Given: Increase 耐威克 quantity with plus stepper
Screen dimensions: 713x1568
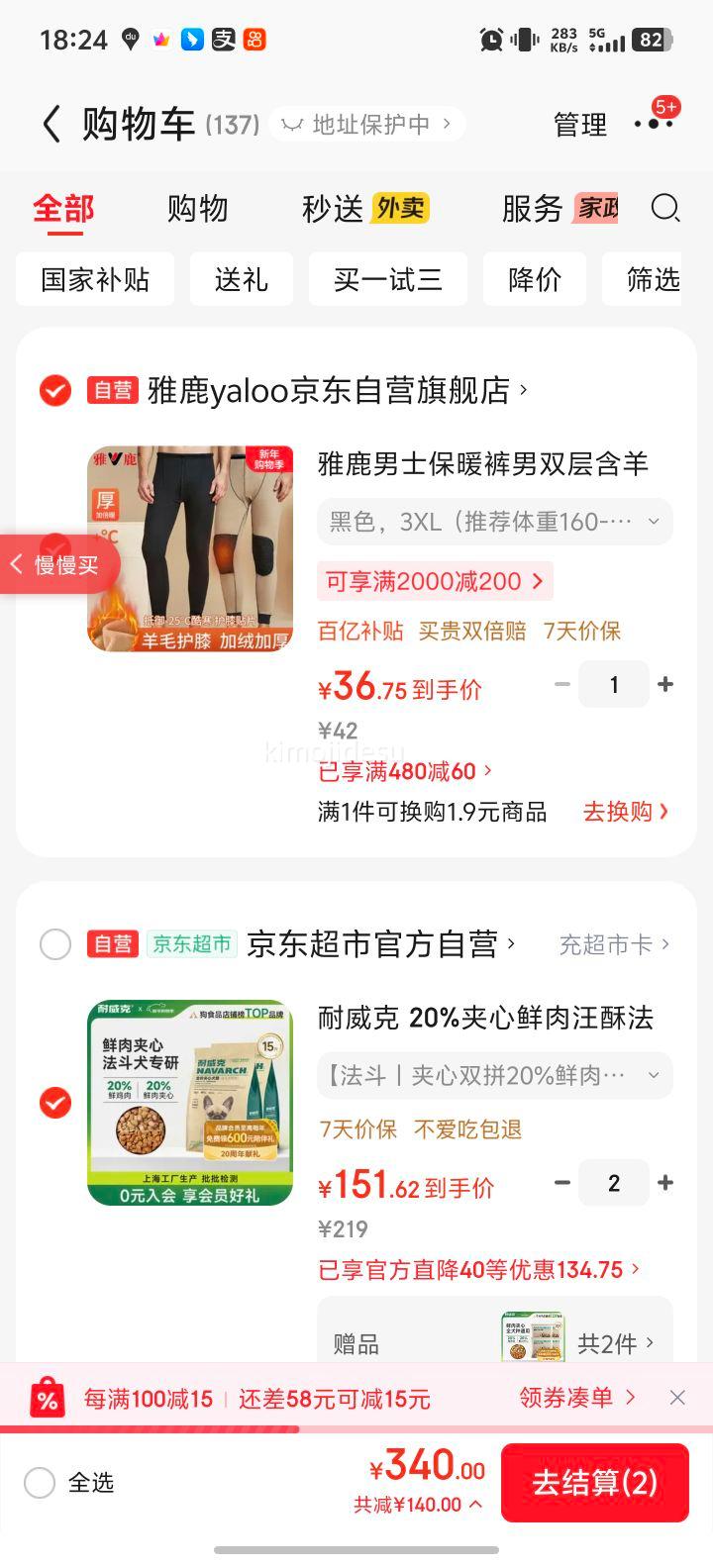Looking at the screenshot, I should coord(665,1183).
